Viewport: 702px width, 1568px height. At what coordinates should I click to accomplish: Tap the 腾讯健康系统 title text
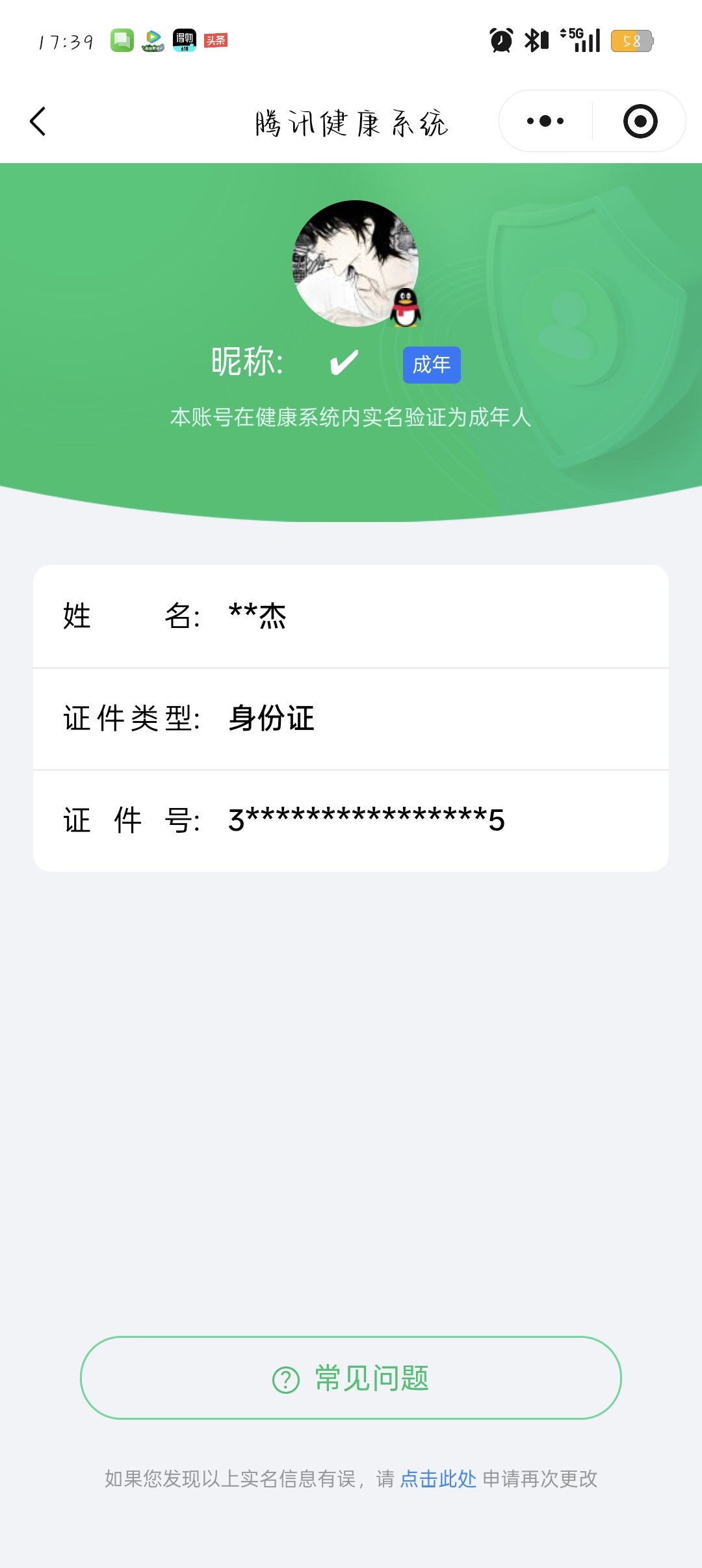point(351,121)
